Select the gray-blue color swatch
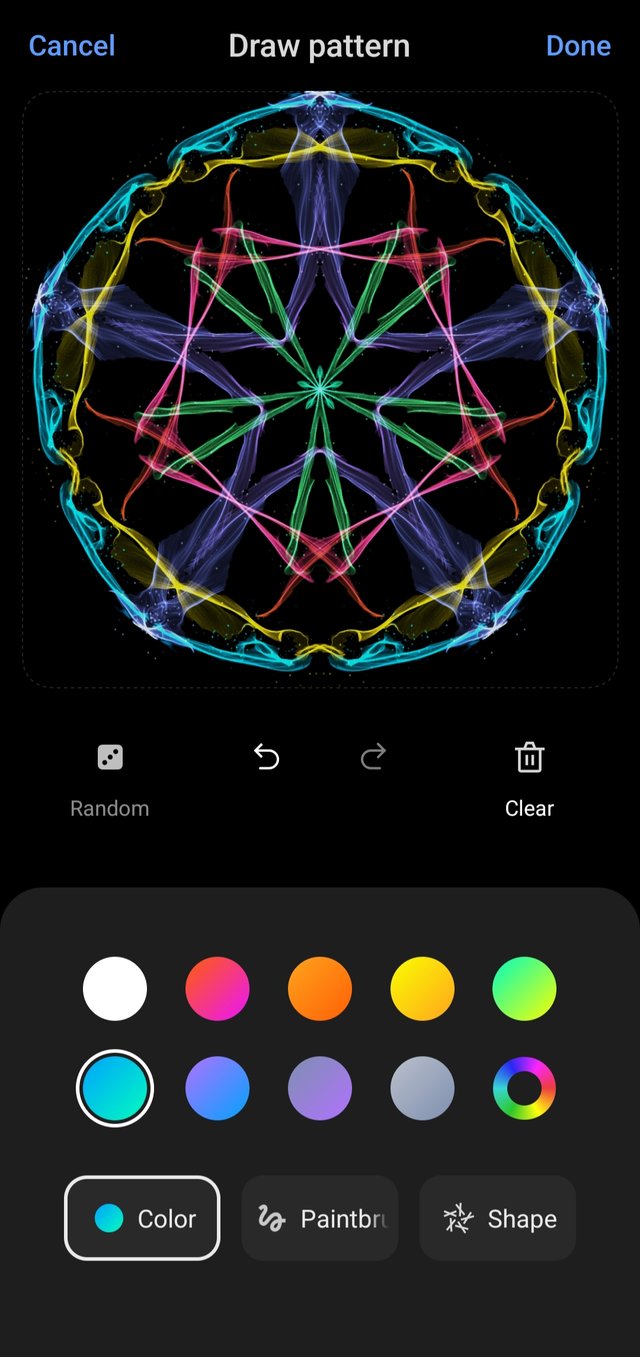Image resolution: width=640 pixels, height=1357 pixels. 422,1088
